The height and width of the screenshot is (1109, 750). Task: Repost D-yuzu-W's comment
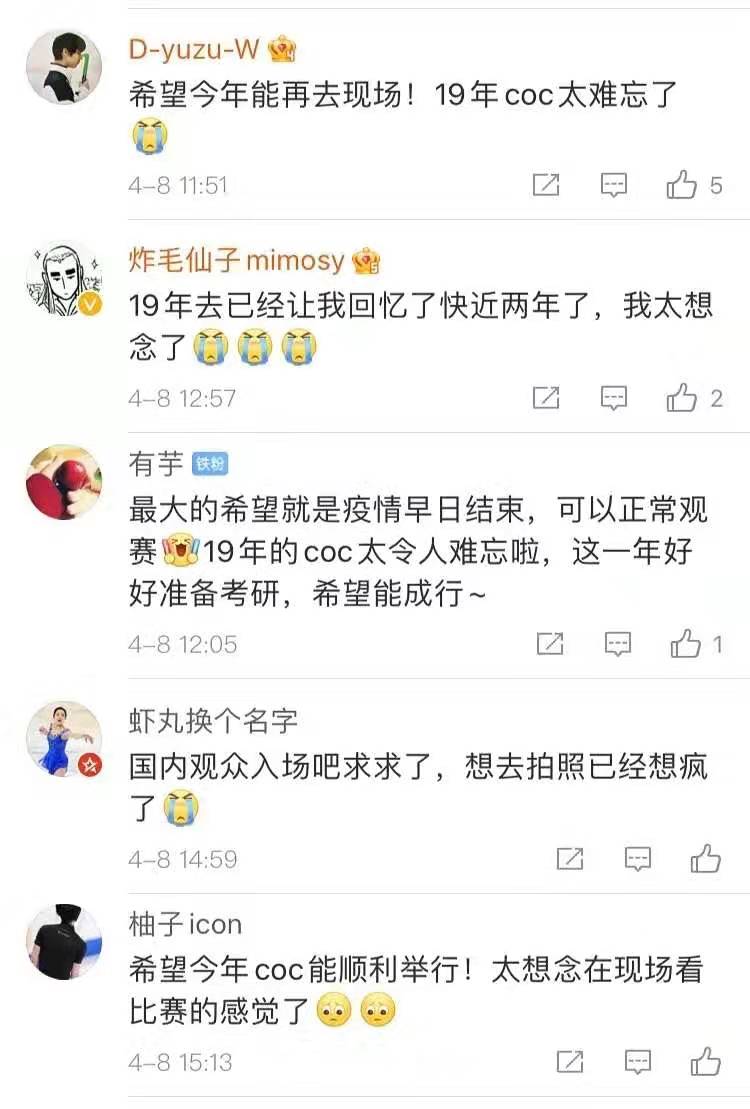(x=546, y=185)
